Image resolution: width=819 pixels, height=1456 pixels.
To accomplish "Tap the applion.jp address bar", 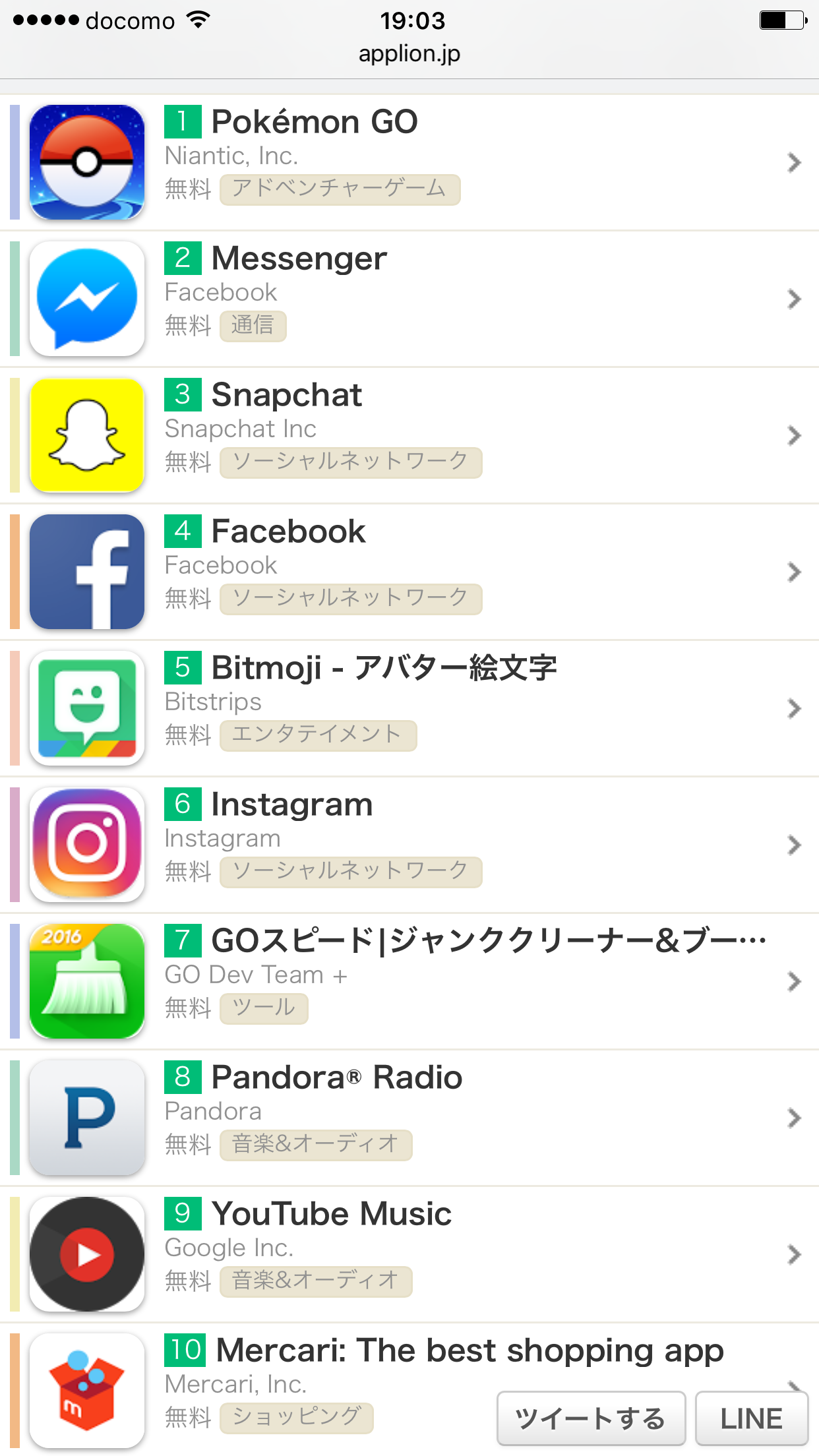I will click(409, 53).
